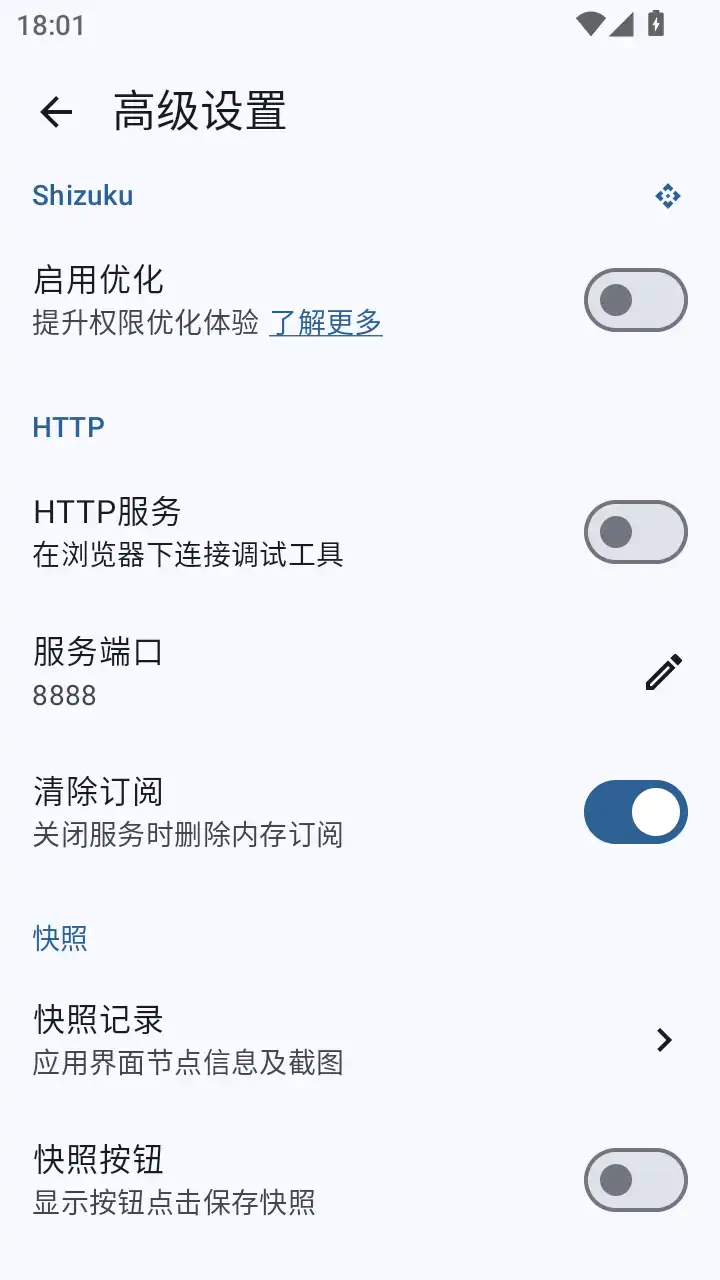Click the pencil icon to edit 服务端口
This screenshot has height=1280, width=720.
[664, 672]
